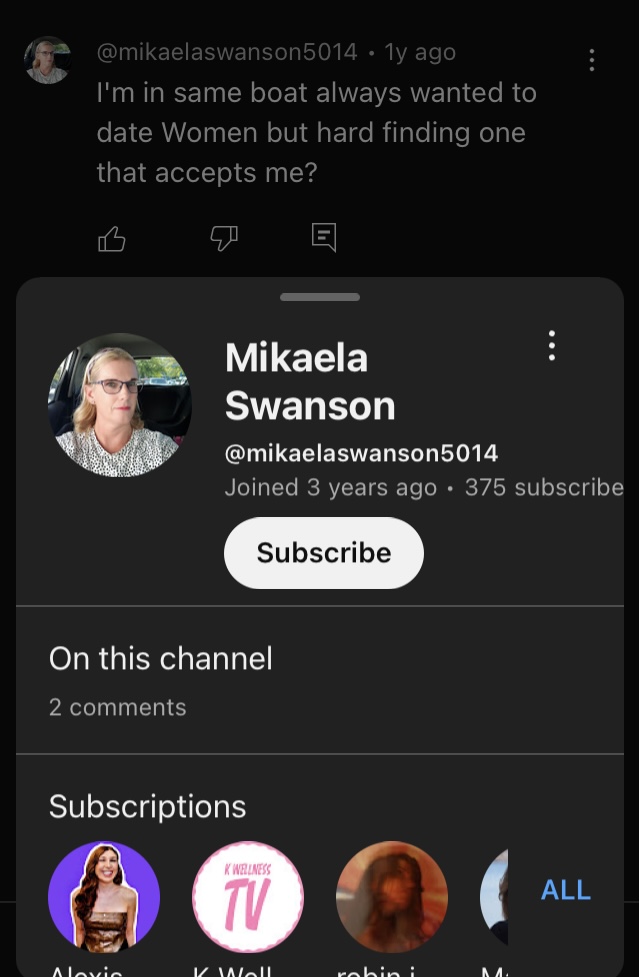Open the profile card's overflow menu
This screenshot has width=639, height=977.
pos(551,346)
